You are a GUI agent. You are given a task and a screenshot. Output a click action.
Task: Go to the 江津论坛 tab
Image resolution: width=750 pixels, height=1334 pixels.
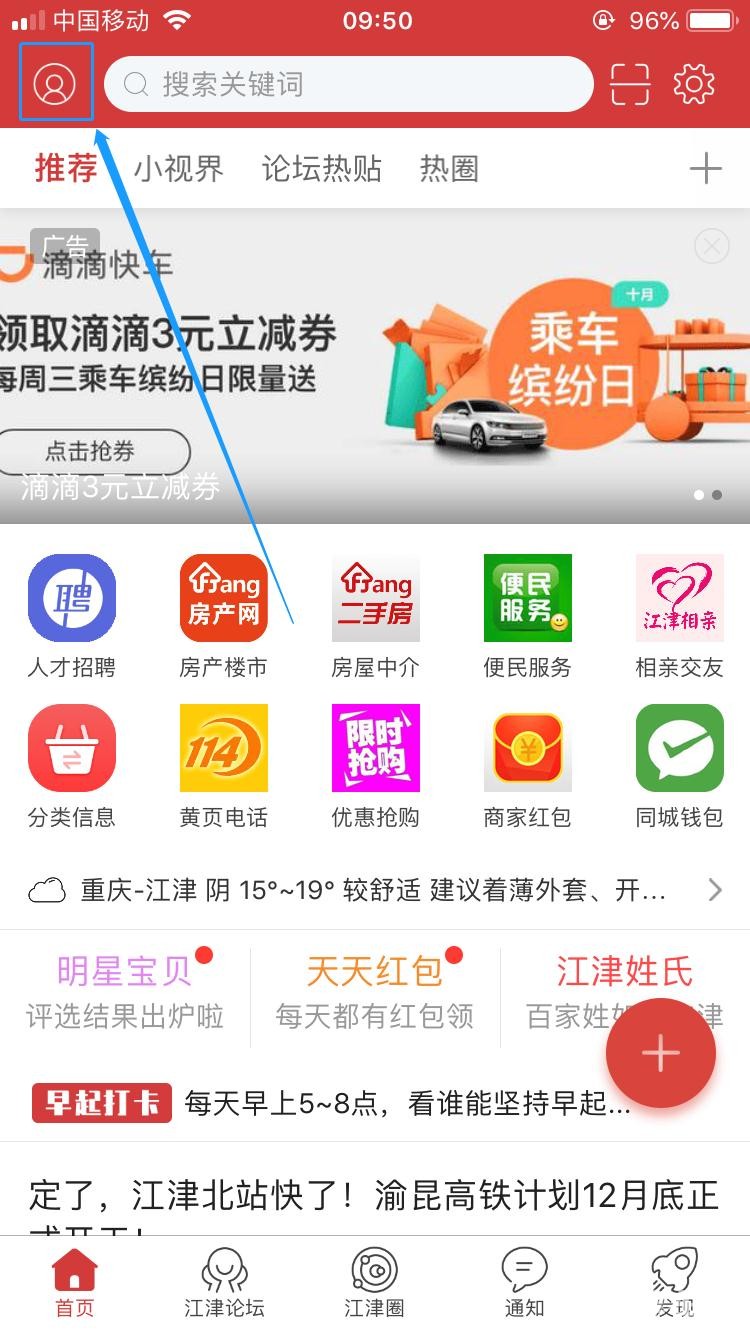pyautogui.click(x=224, y=1284)
